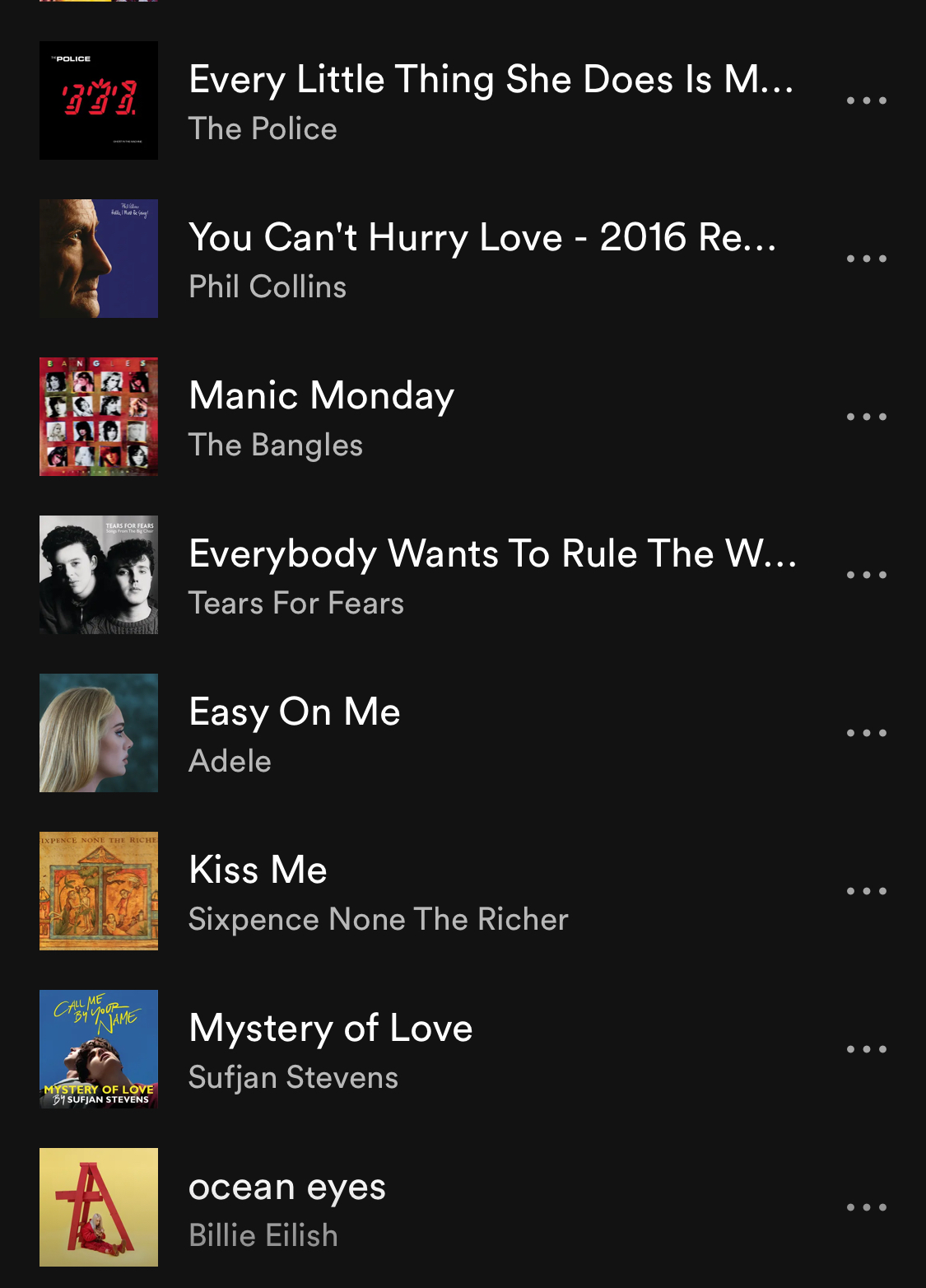Play You Can't Hurry Love by Phil Collins
This screenshot has width=926, height=1288.
[x=482, y=239]
